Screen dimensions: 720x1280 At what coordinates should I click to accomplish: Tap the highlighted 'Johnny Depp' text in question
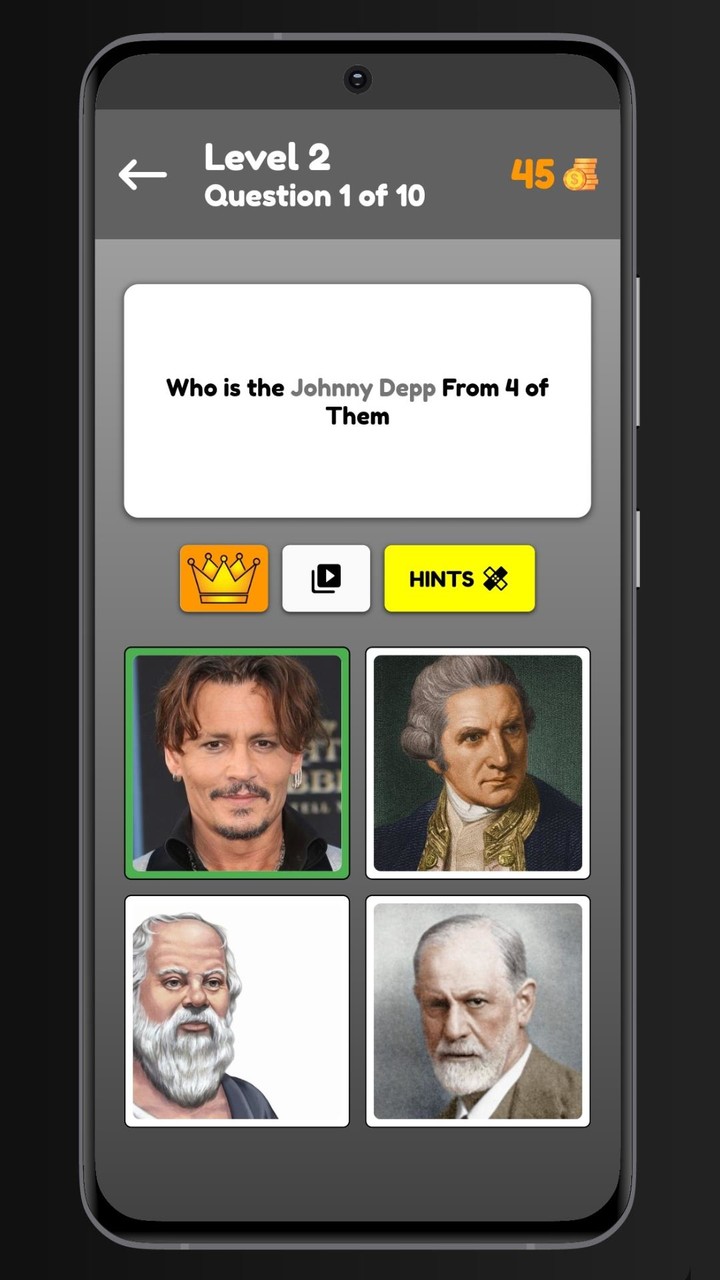[363, 388]
